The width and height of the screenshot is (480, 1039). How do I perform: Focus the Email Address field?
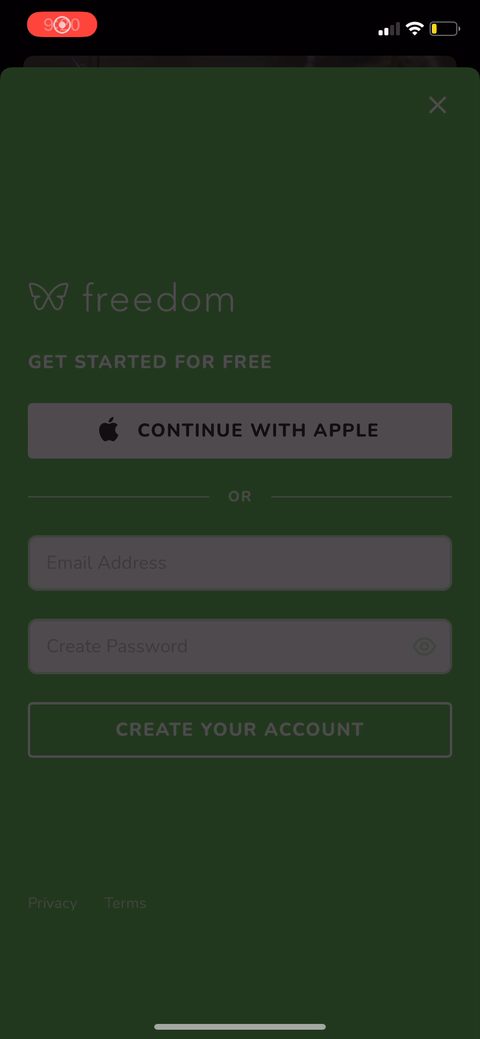point(240,563)
